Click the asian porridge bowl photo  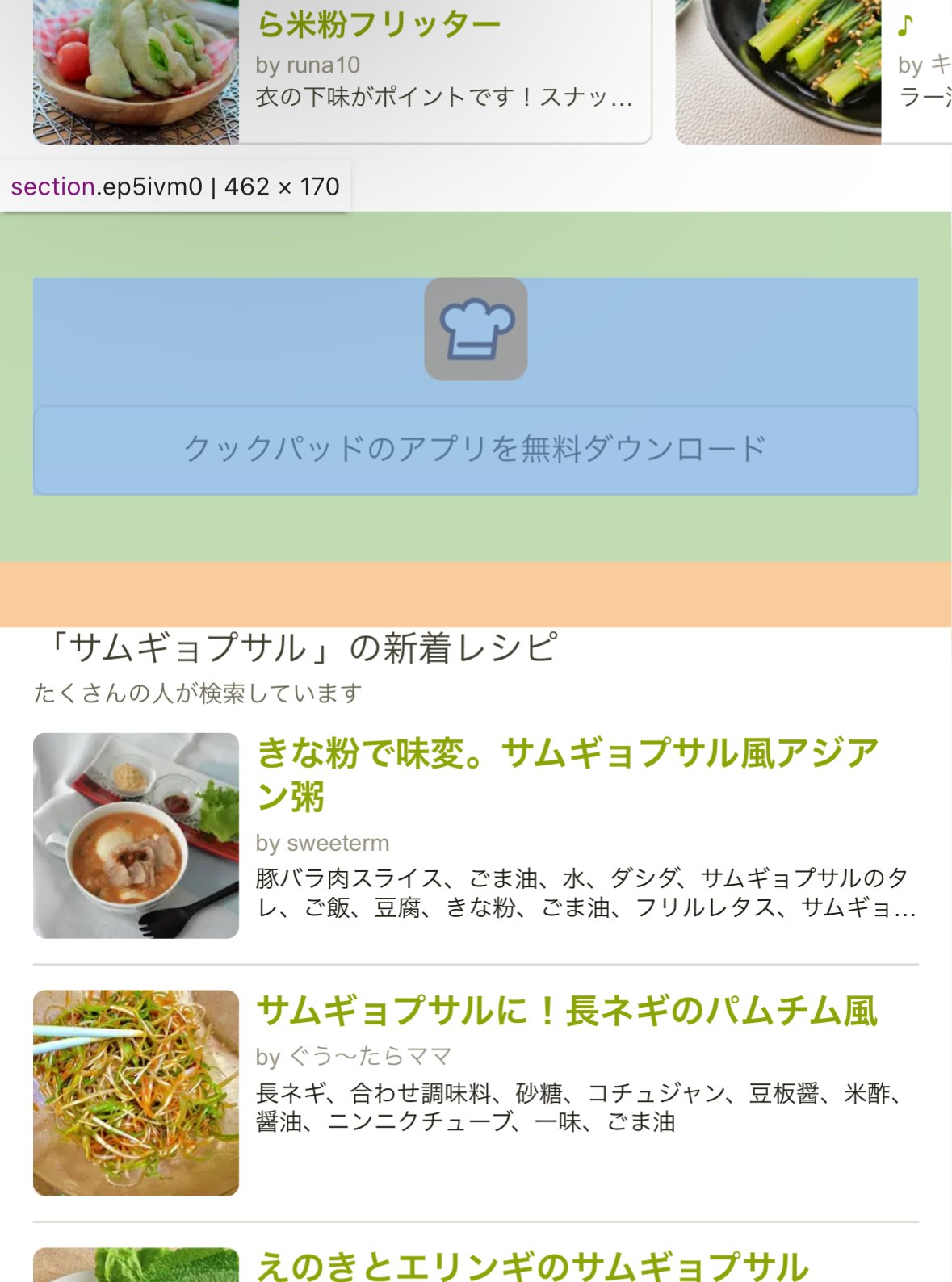(137, 836)
